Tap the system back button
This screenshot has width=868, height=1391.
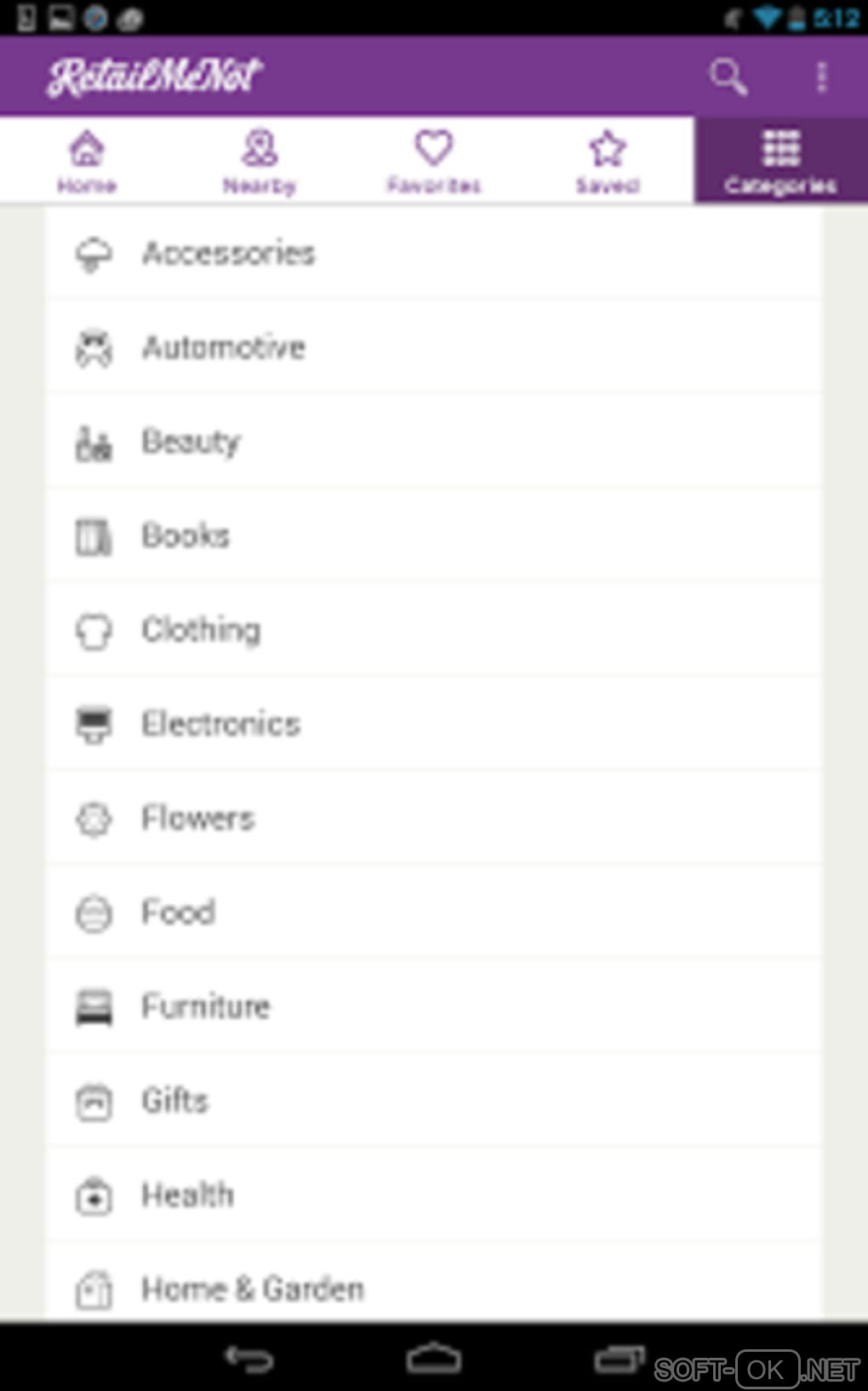coord(248,1359)
